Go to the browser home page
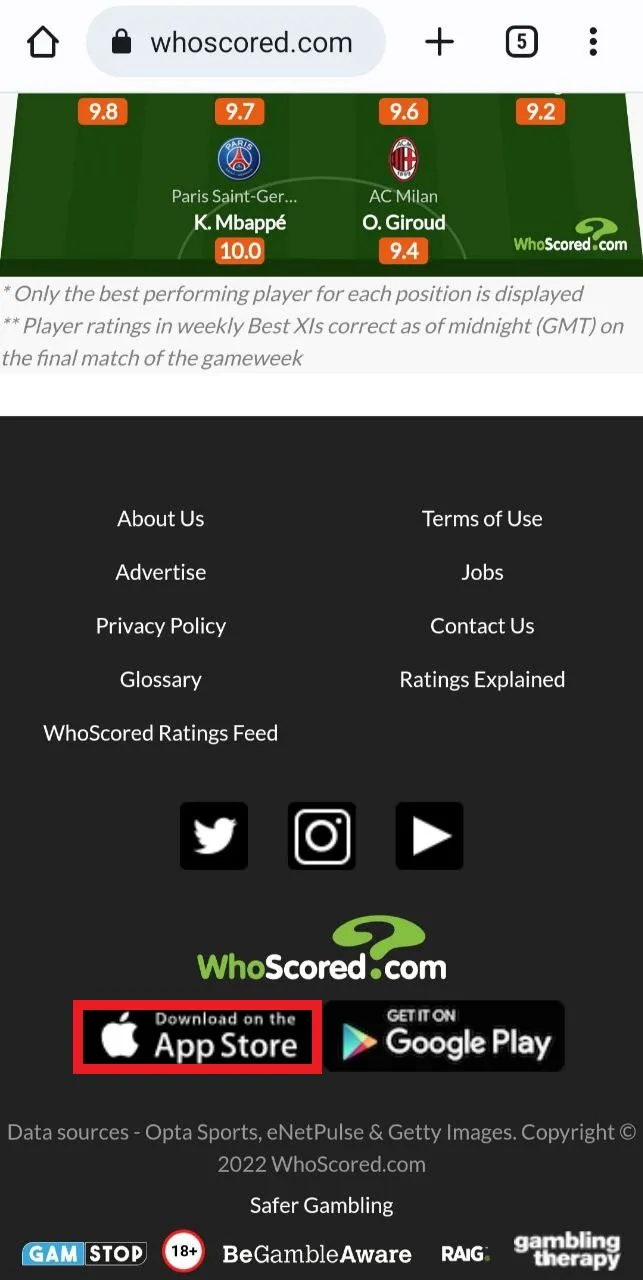 click(44, 43)
